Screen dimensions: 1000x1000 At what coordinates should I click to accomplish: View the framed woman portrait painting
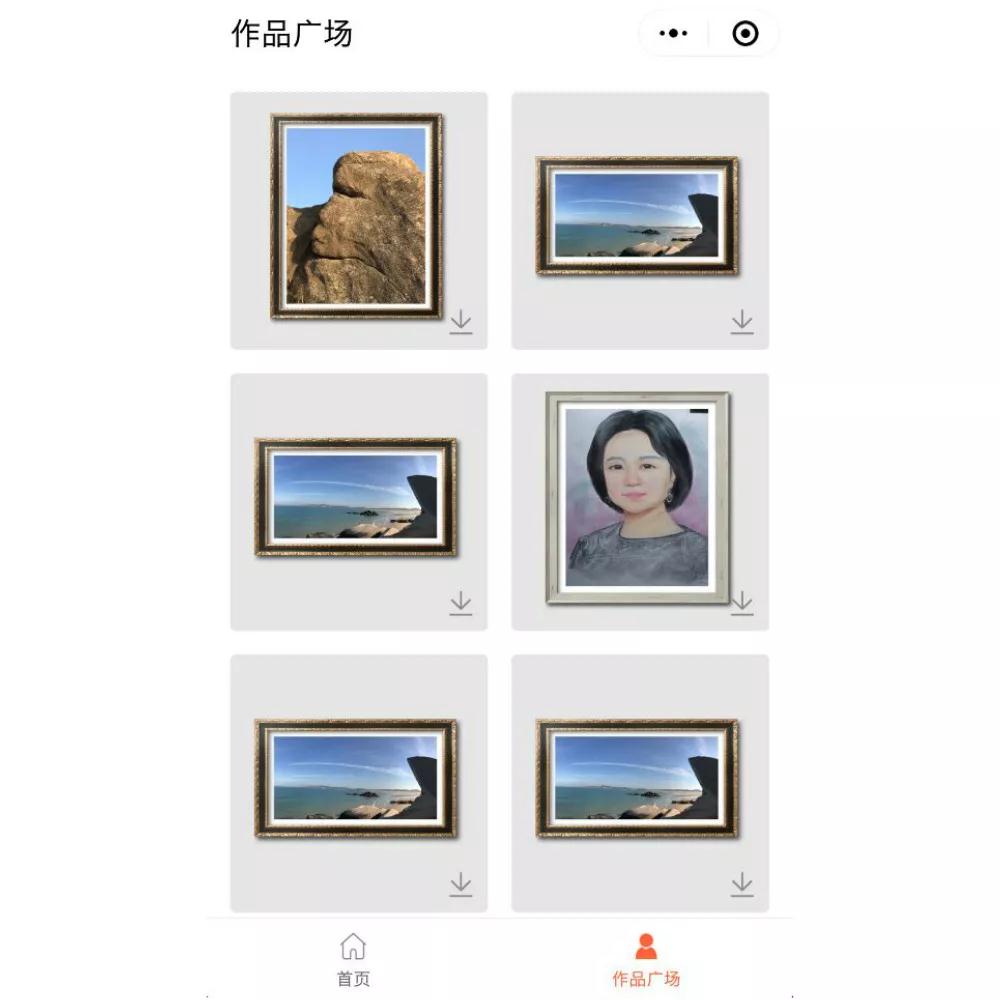tap(637, 497)
